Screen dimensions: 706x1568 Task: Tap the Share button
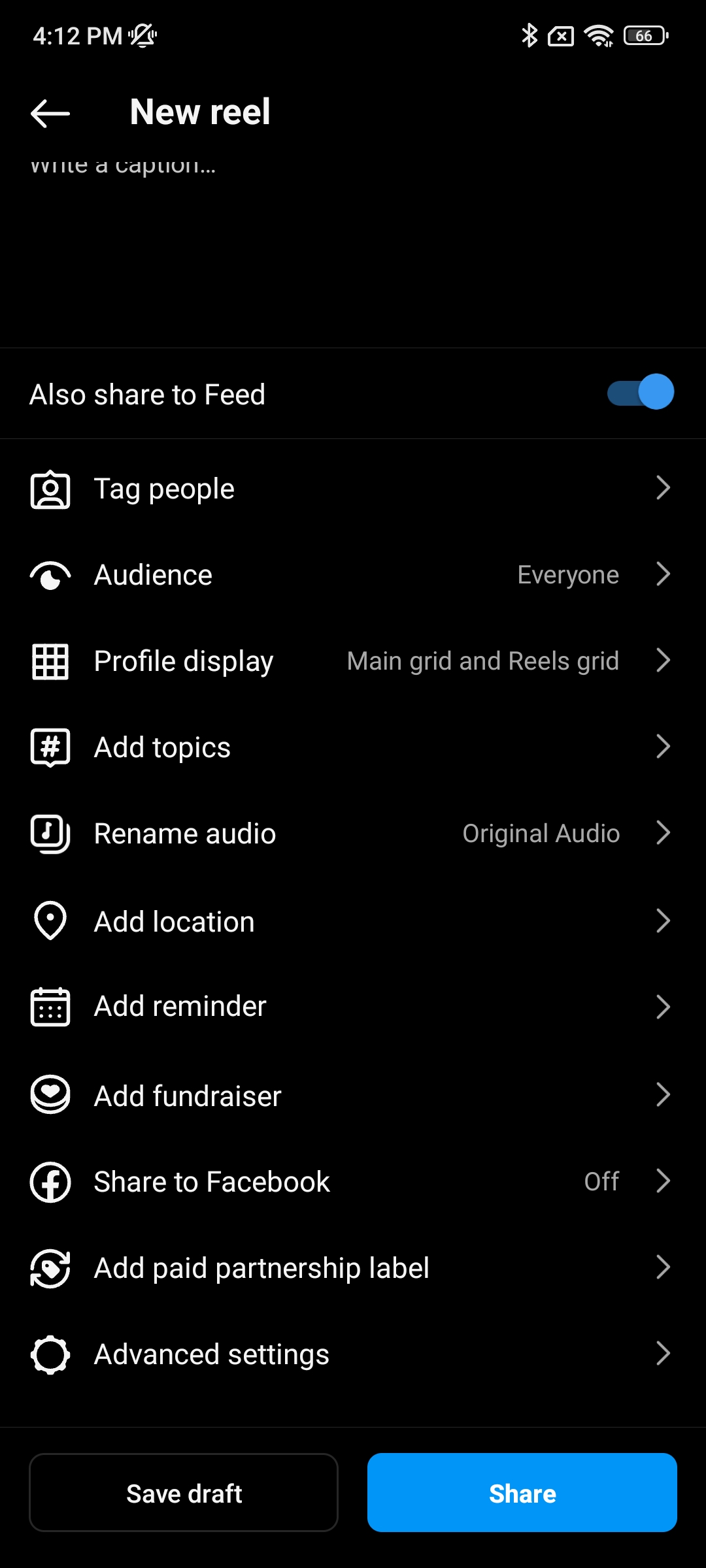point(522,1492)
